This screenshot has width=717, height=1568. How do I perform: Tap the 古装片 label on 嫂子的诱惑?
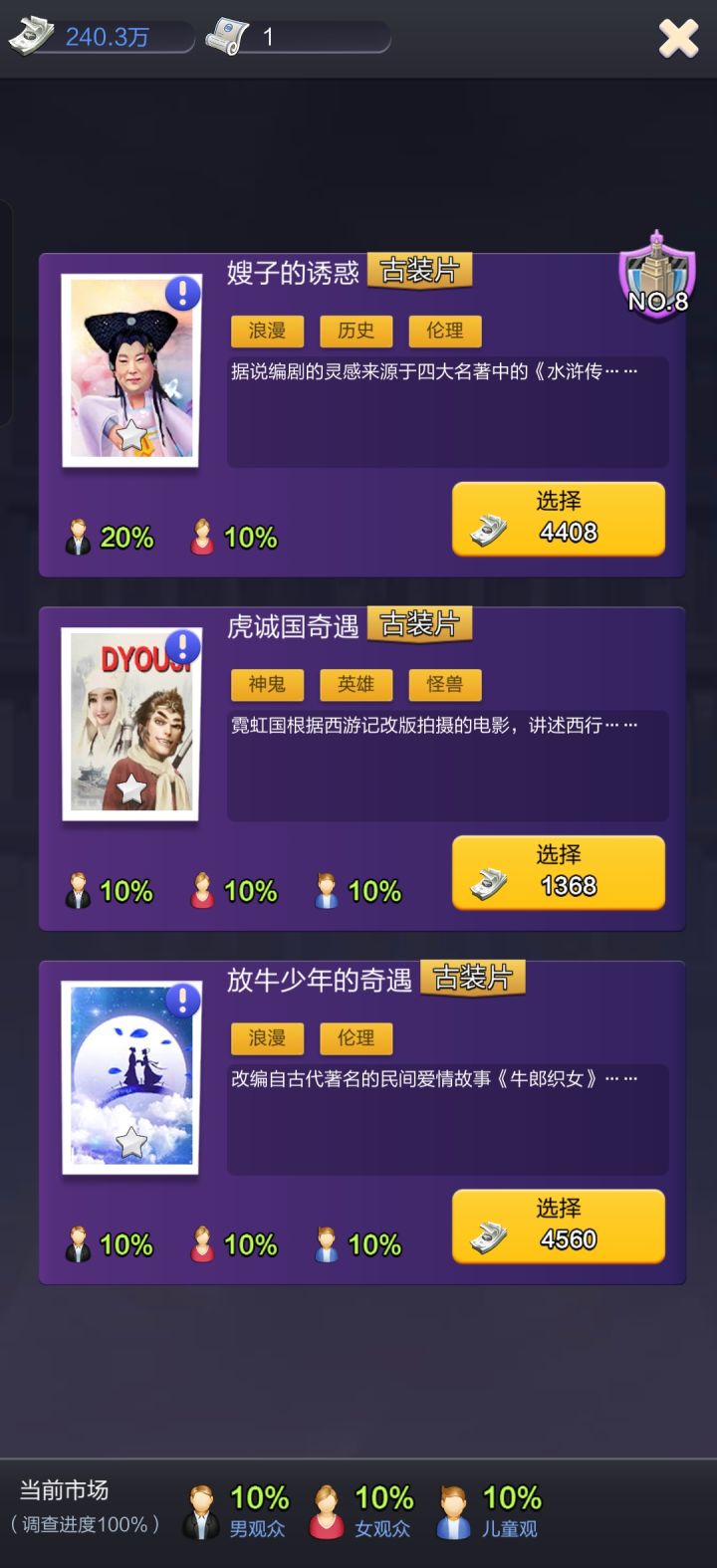[418, 270]
